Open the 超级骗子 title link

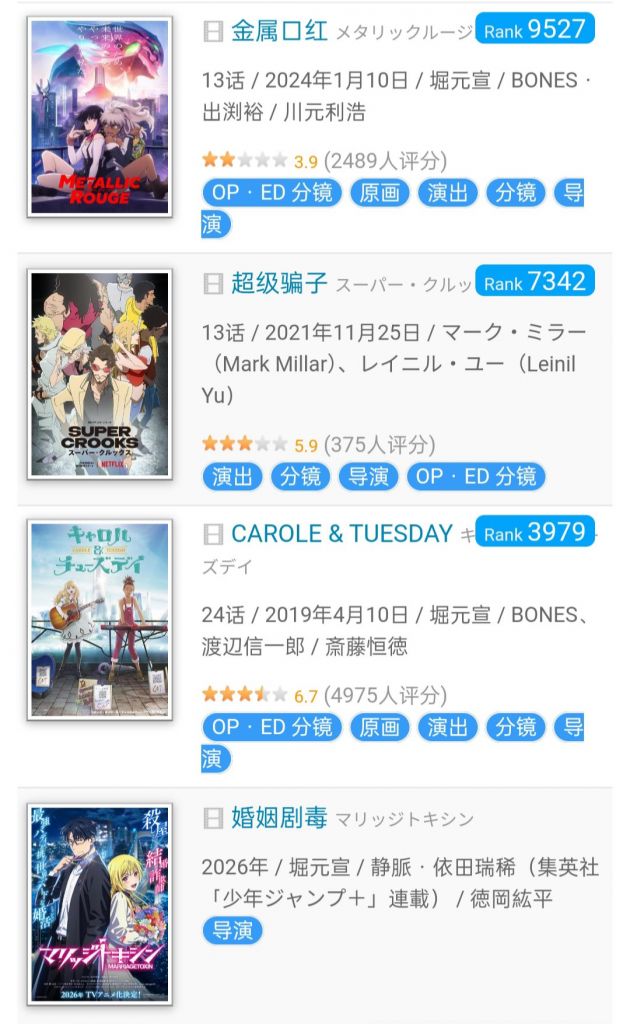point(279,283)
